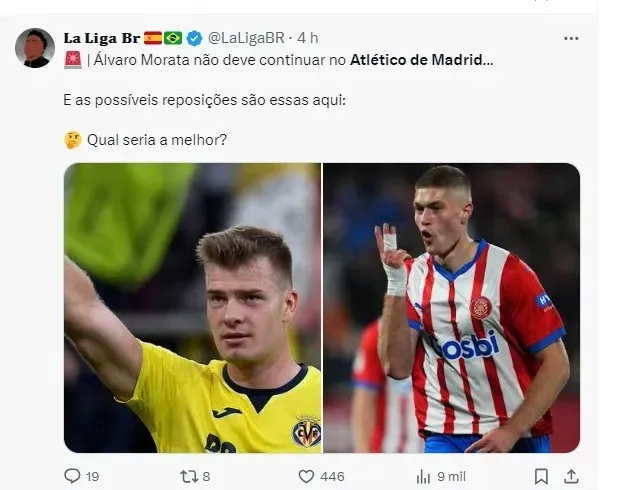Share the tweet via share icon
623x490 pixels.
pos(571,476)
